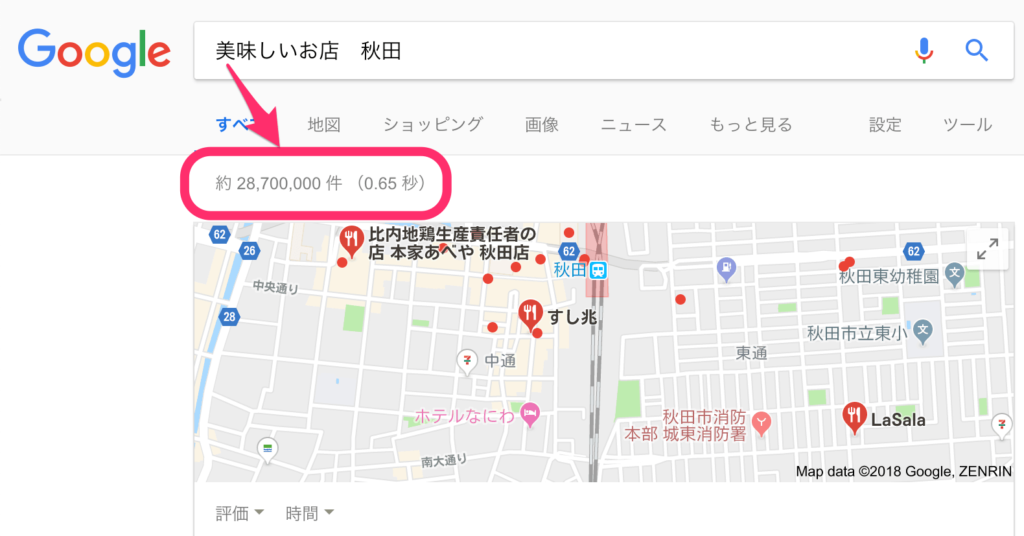Screen dimensions: 1024x536
Task: Run the search with the magnifier icon
Action: [976, 50]
